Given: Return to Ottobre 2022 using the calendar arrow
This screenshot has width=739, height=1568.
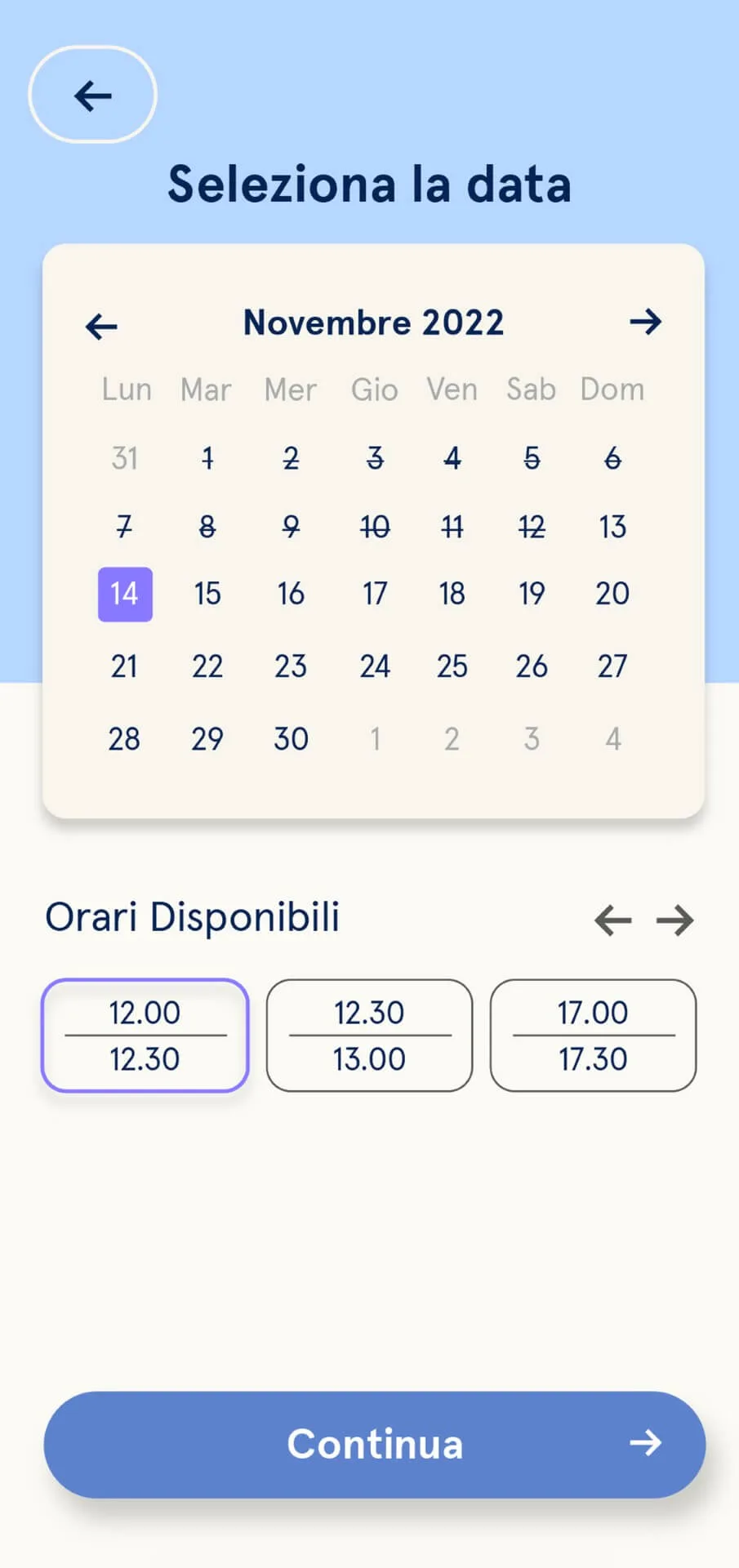Looking at the screenshot, I should tap(100, 324).
